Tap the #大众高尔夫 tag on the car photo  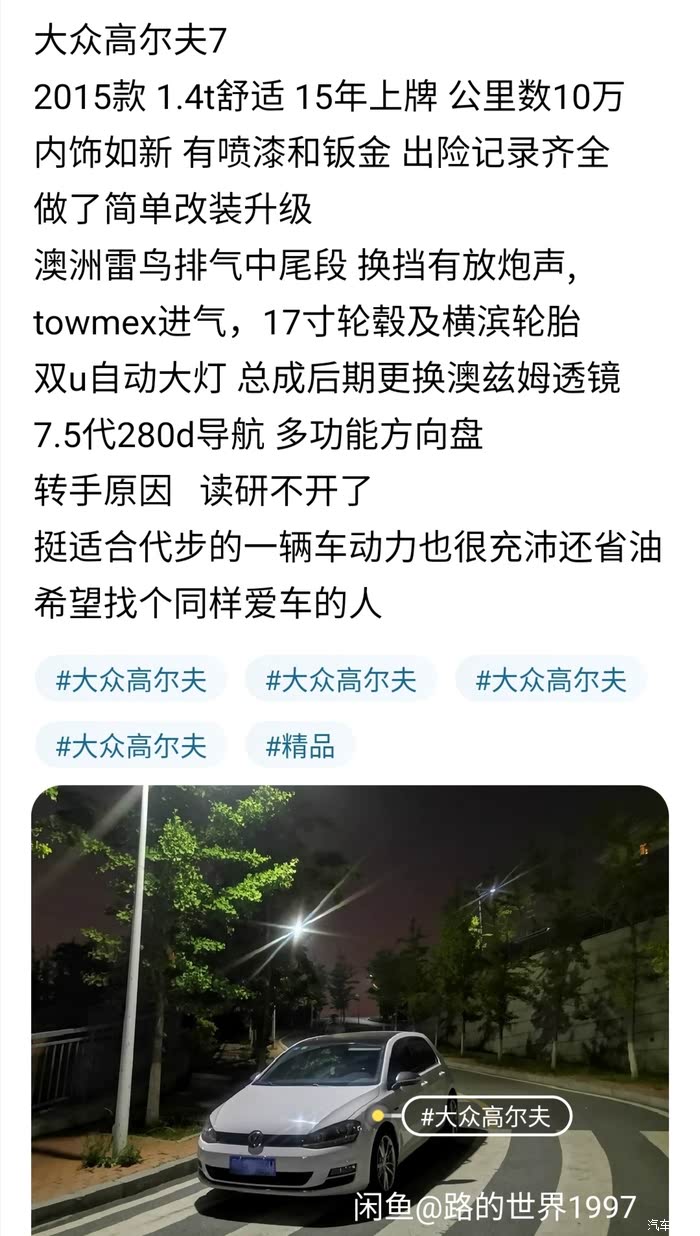coord(486,1117)
